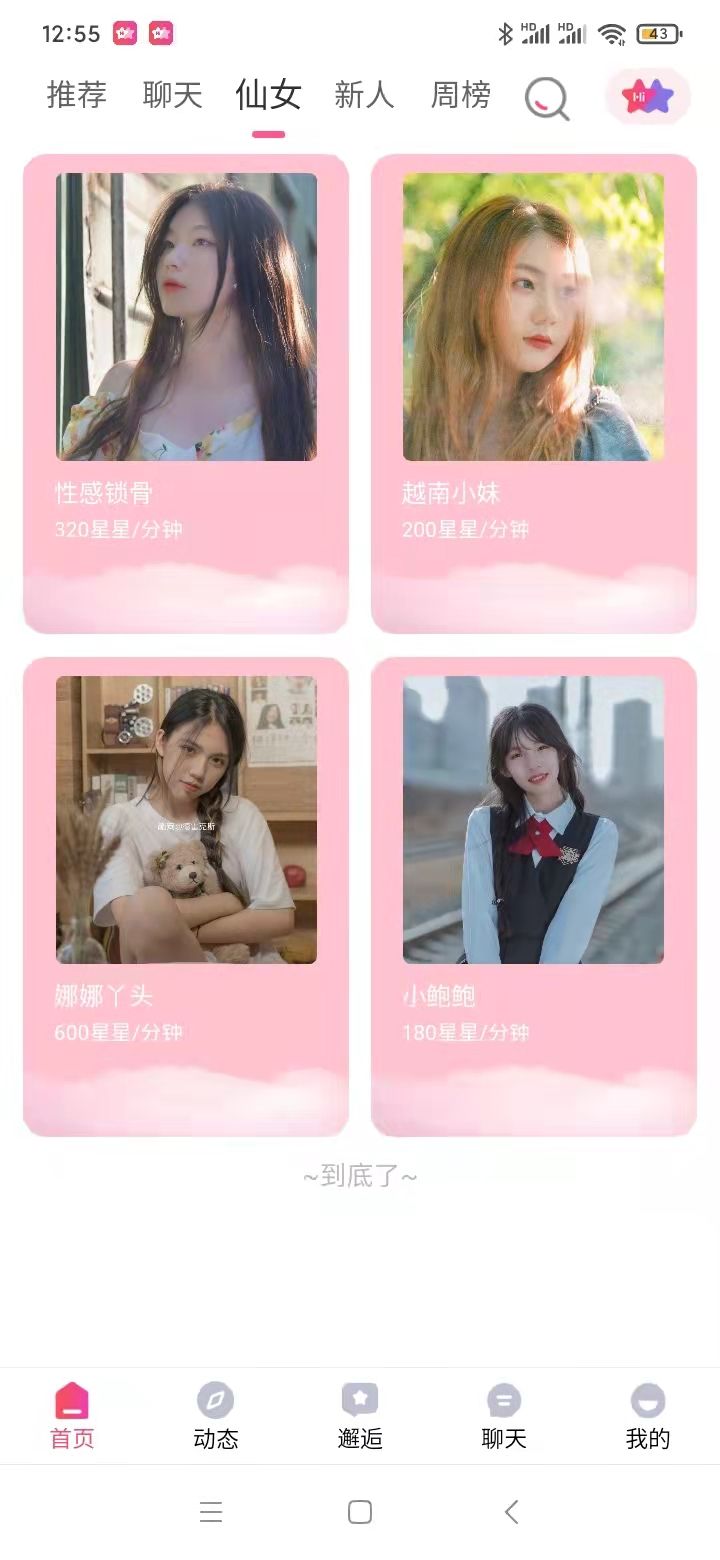Open the system recent apps button
Image resolution: width=720 pixels, height=1560 pixels.
pos(210,1512)
